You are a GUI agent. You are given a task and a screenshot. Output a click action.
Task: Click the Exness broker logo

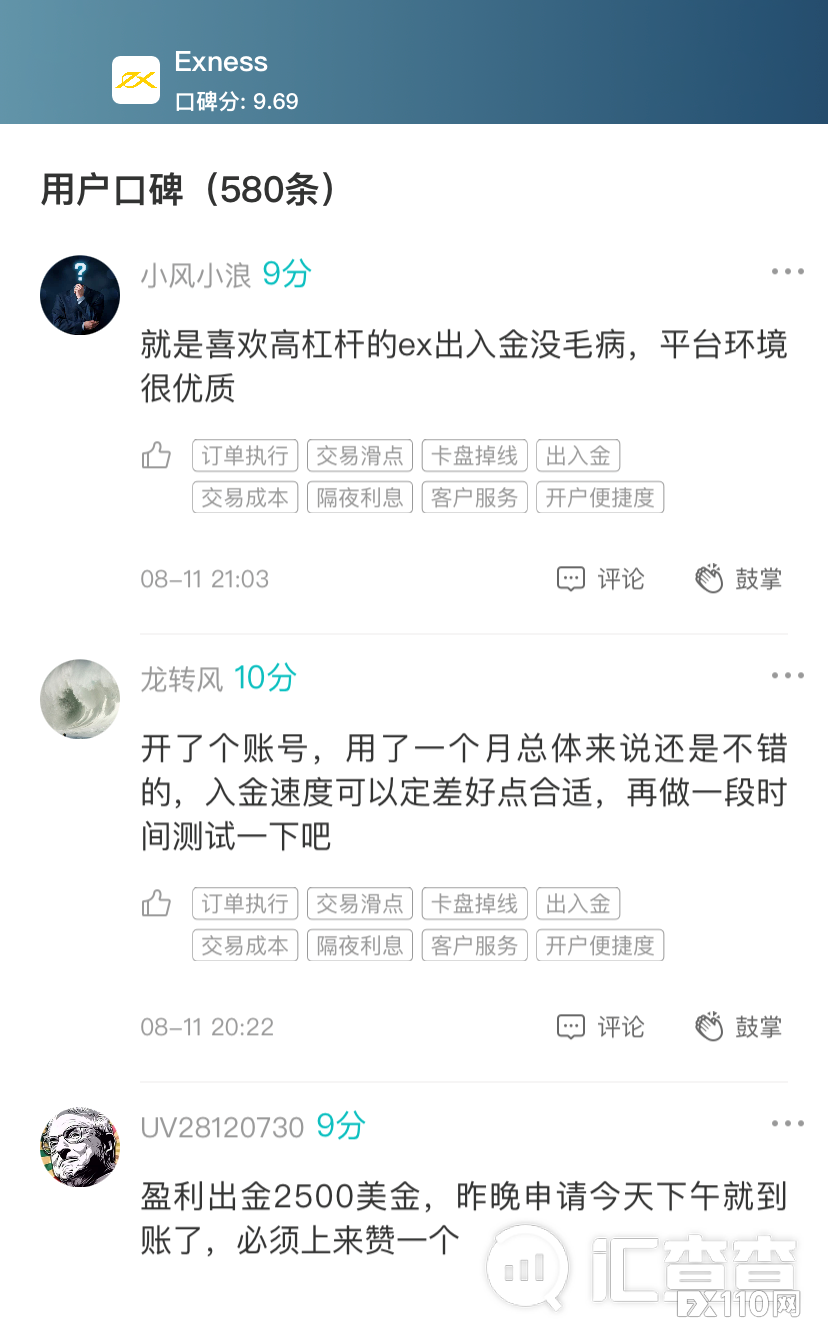click(x=136, y=80)
